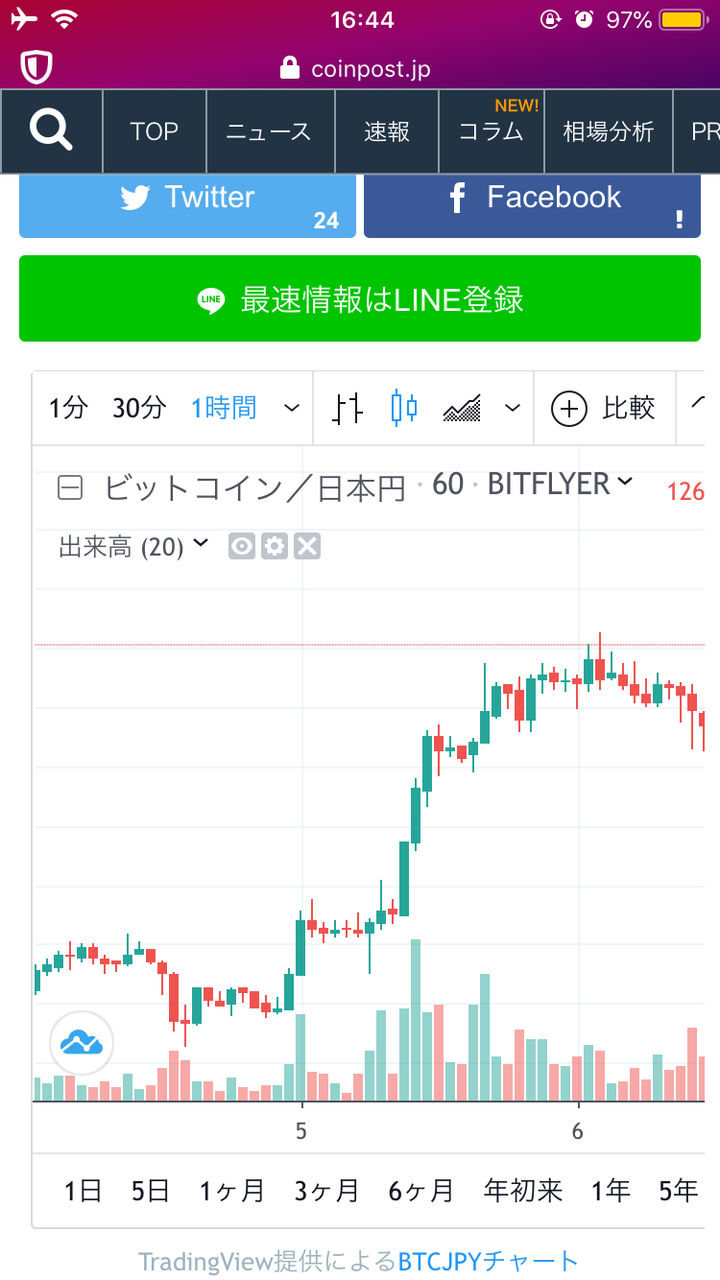Go to the 相場分析 section

click(608, 131)
